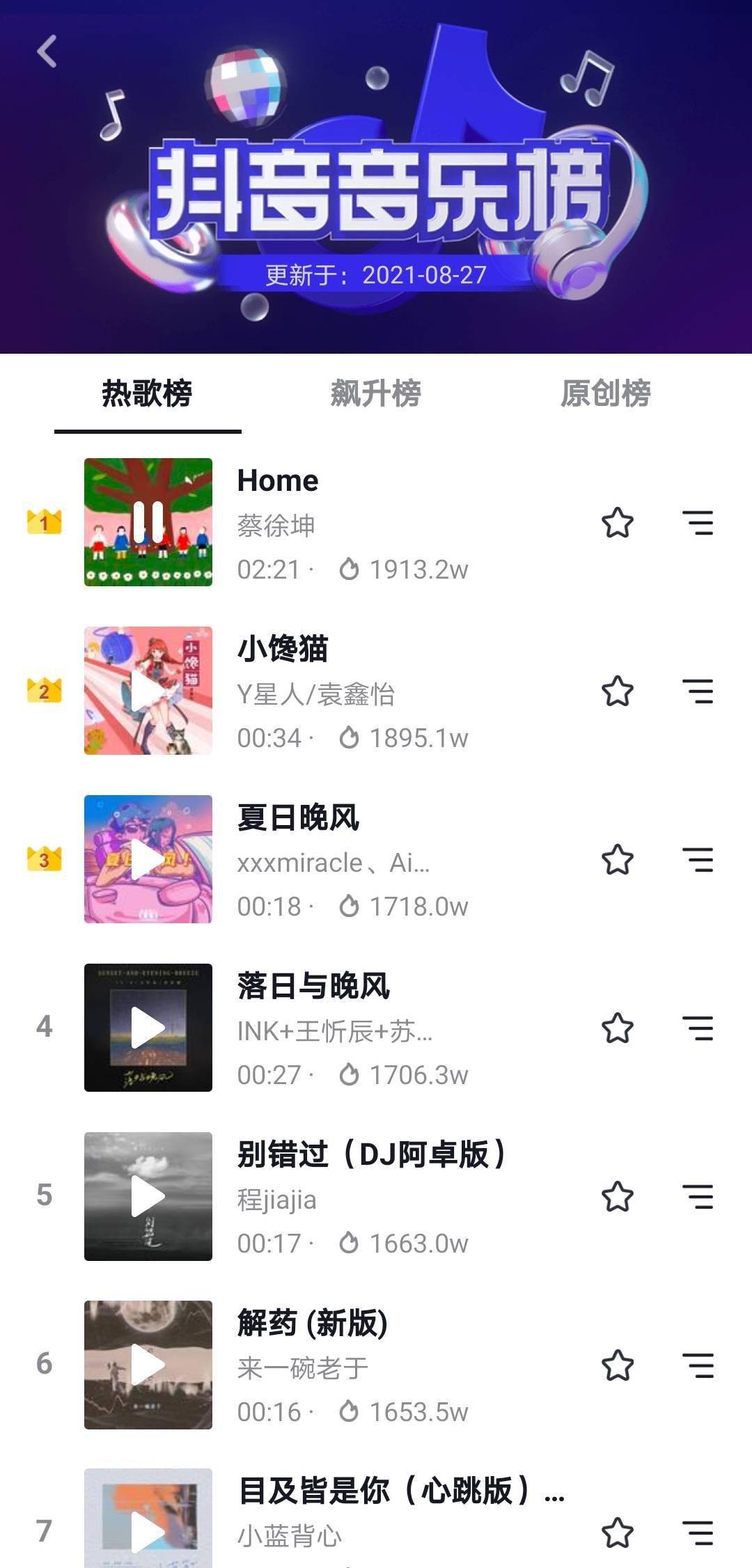This screenshot has height=1568, width=752.
Task: Open the menu icon for 解药 (新版)
Action: tap(698, 1365)
